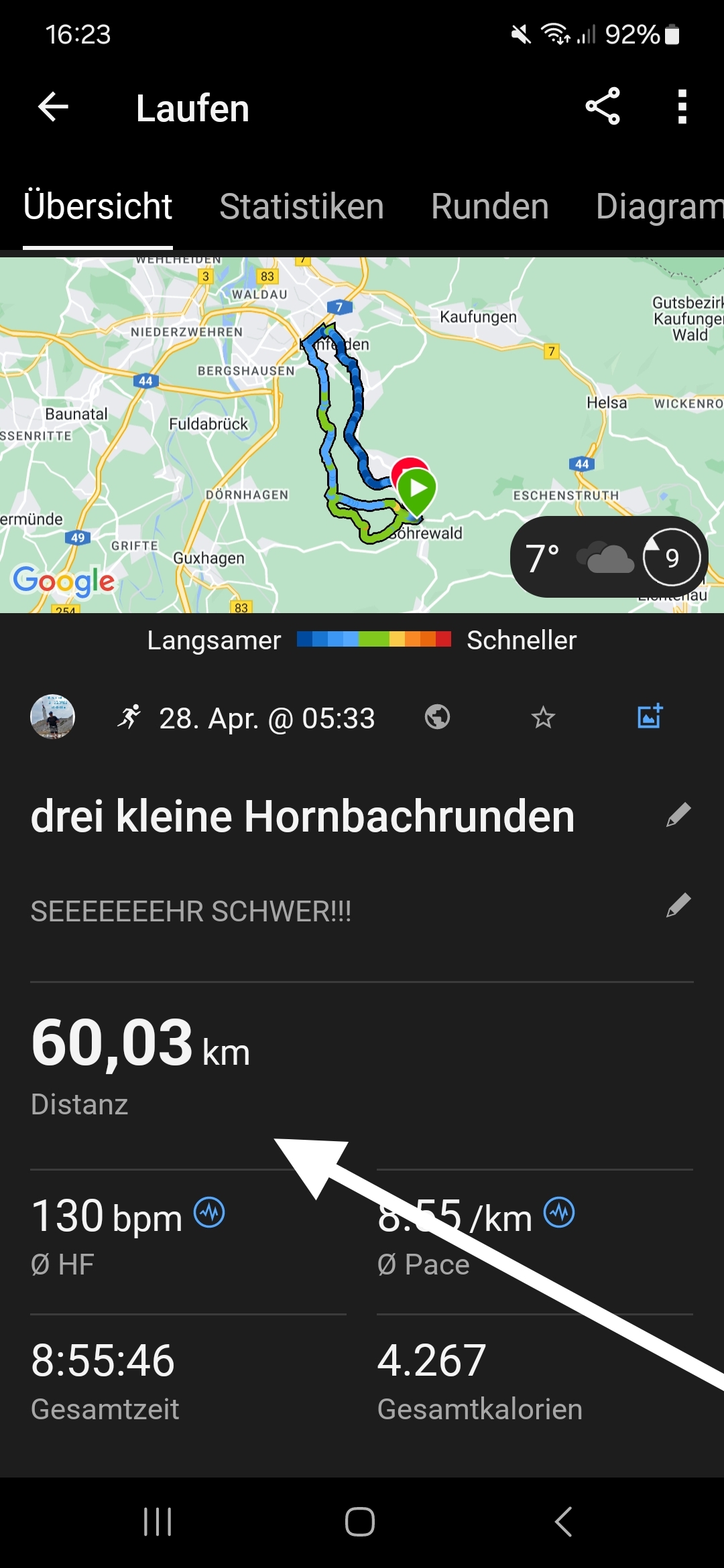The image size is (724, 1568).
Task: Select the Diagramme tab
Action: click(x=659, y=206)
